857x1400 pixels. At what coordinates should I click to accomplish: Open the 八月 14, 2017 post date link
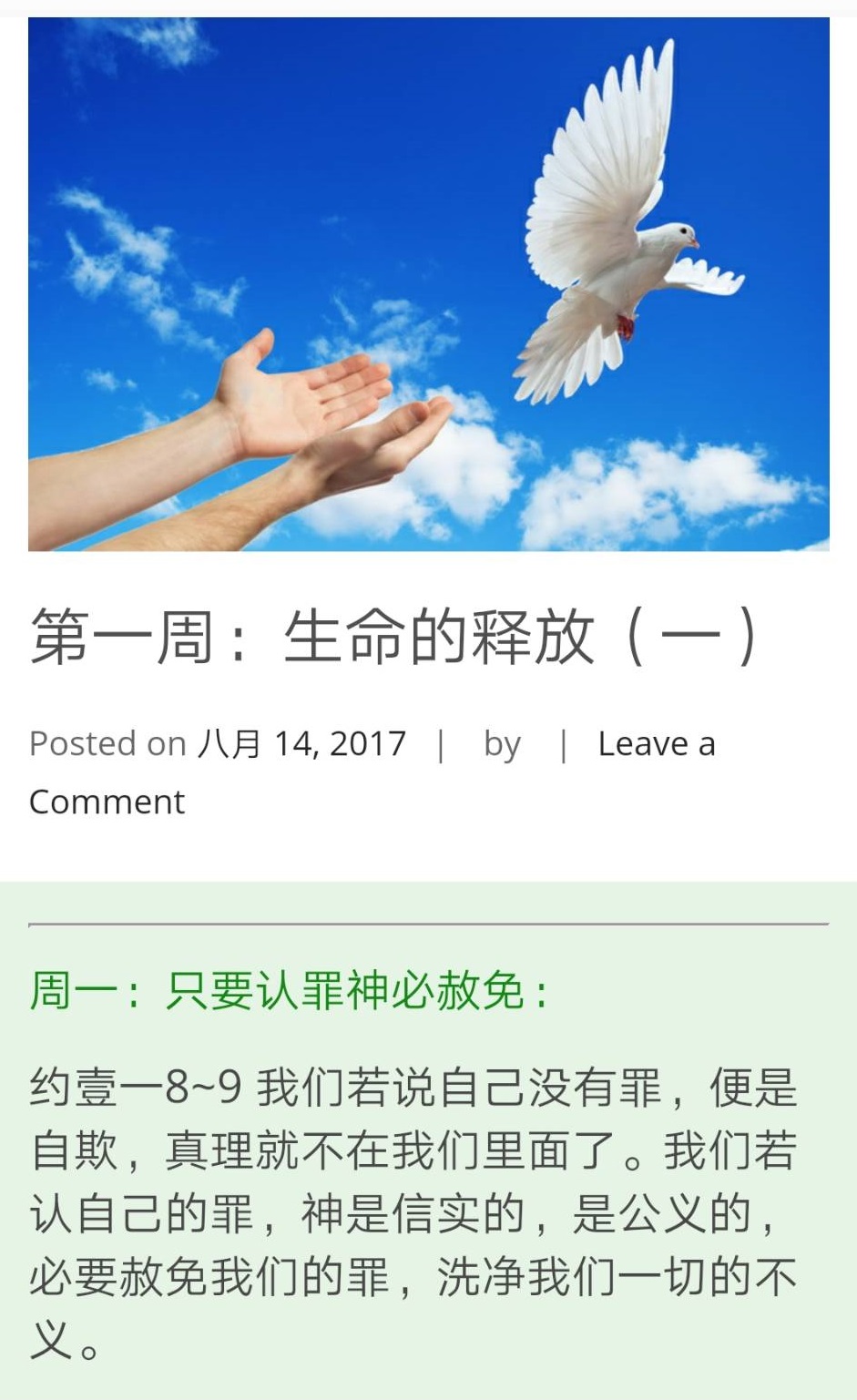click(301, 744)
